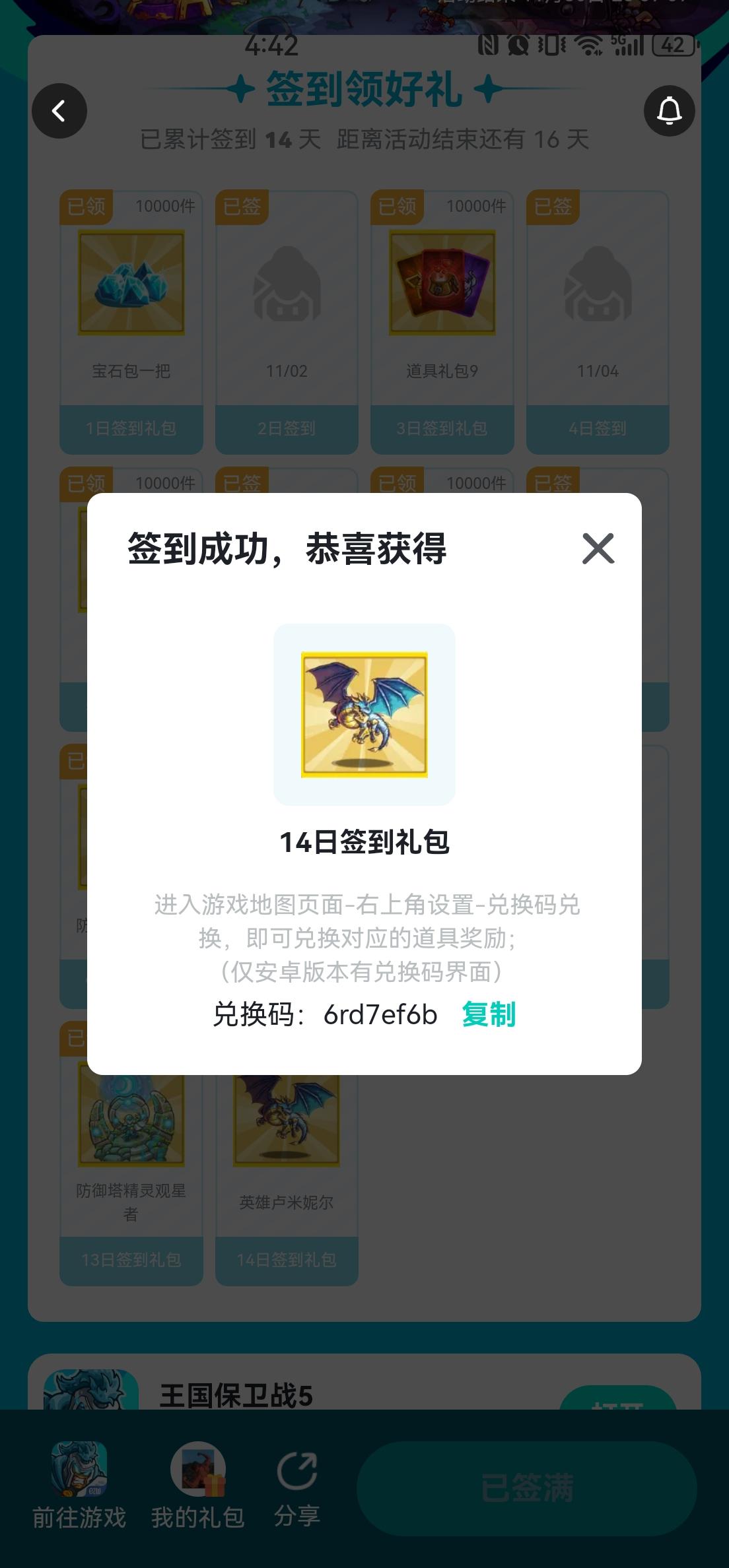Image resolution: width=729 pixels, height=1568 pixels.
Task: Select the 1日签到礼包 label
Action: point(131,429)
